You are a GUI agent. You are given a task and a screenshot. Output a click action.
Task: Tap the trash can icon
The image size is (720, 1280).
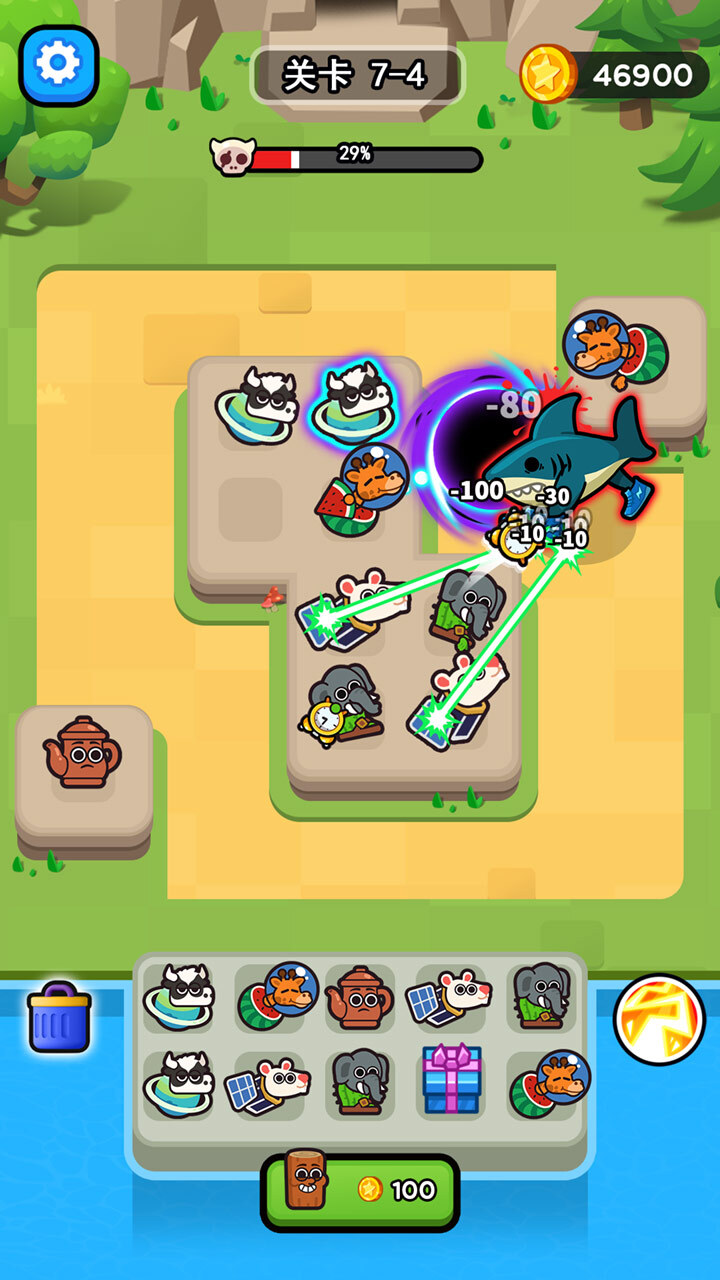pyautogui.click(x=59, y=1017)
